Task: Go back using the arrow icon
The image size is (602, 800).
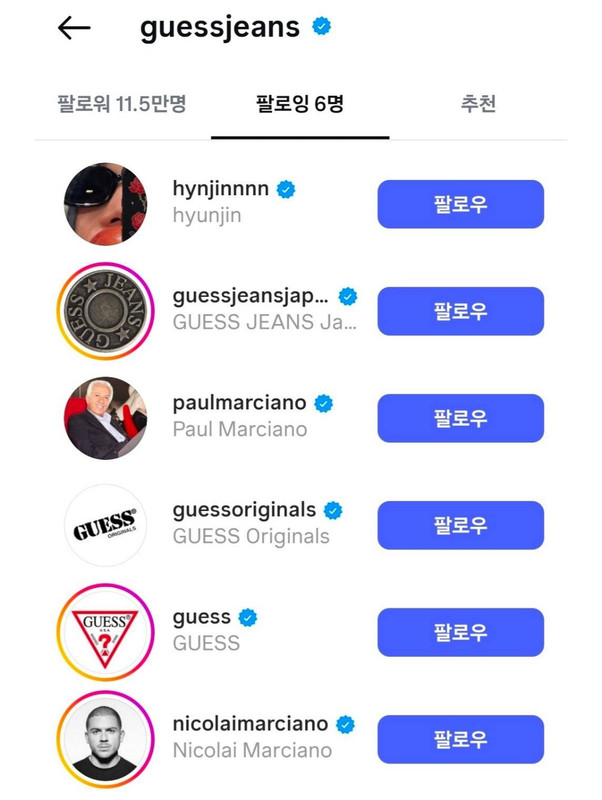Action: click(x=74, y=28)
